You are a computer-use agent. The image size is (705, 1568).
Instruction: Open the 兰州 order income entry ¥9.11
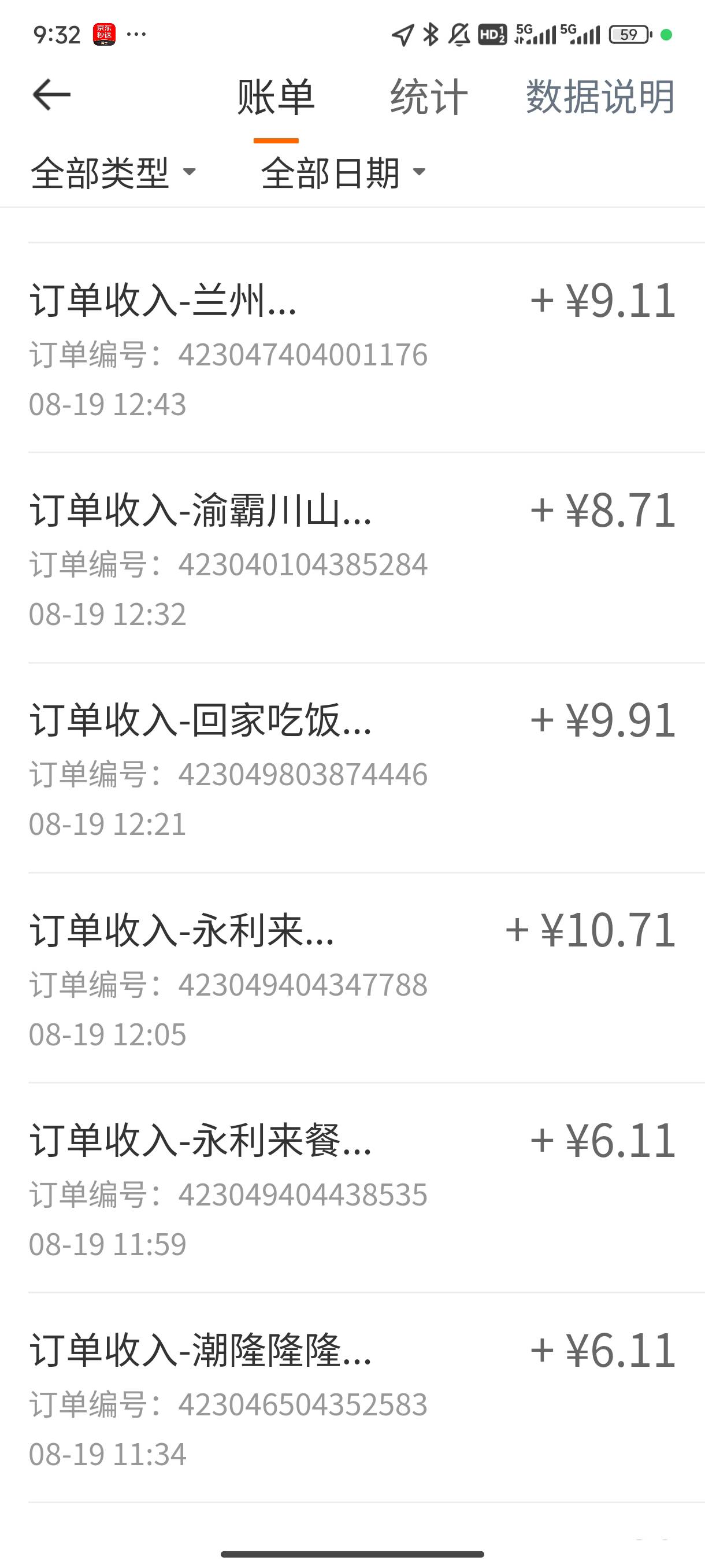tap(353, 348)
